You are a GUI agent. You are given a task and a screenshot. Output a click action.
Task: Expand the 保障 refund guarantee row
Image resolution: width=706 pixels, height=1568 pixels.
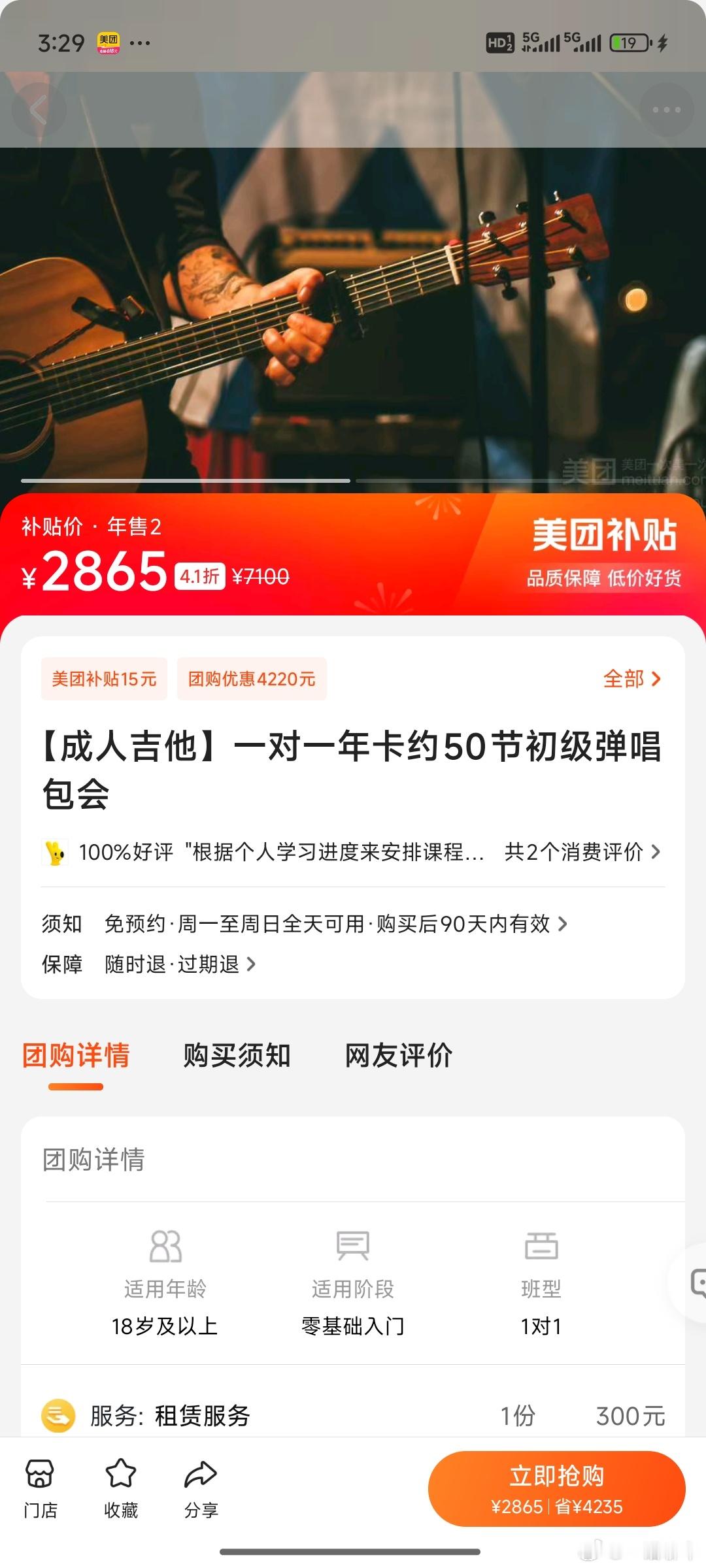click(x=180, y=964)
